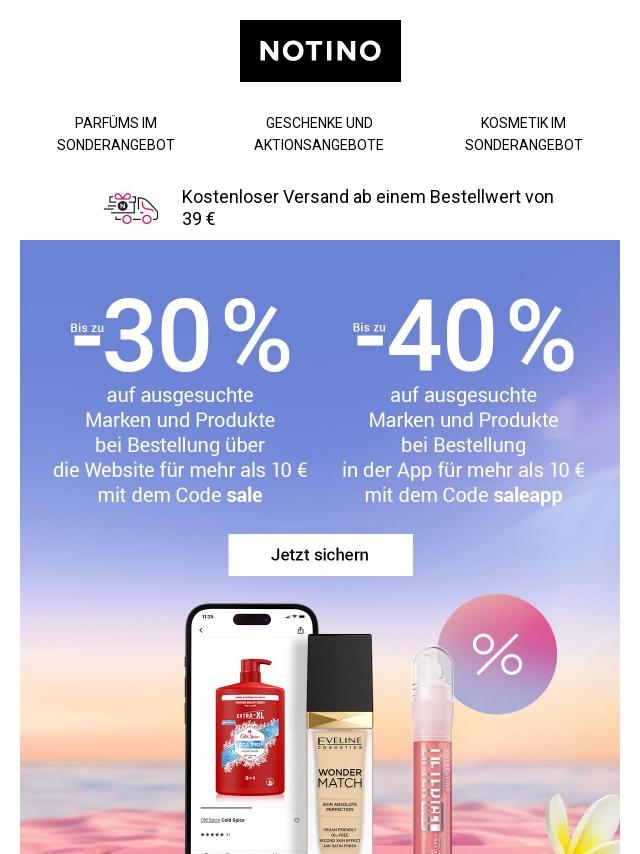Tap the Jetzt sichern button
This screenshot has height=854, width=640.
click(320, 555)
